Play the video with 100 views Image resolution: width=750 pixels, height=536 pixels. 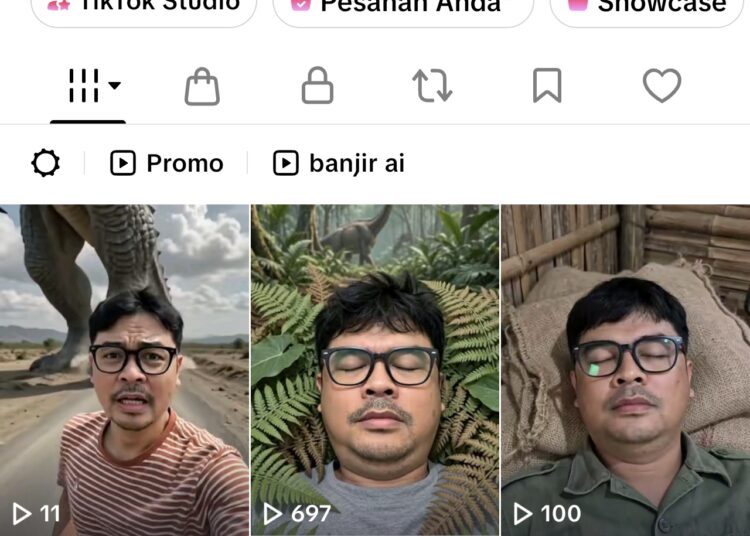click(626, 370)
